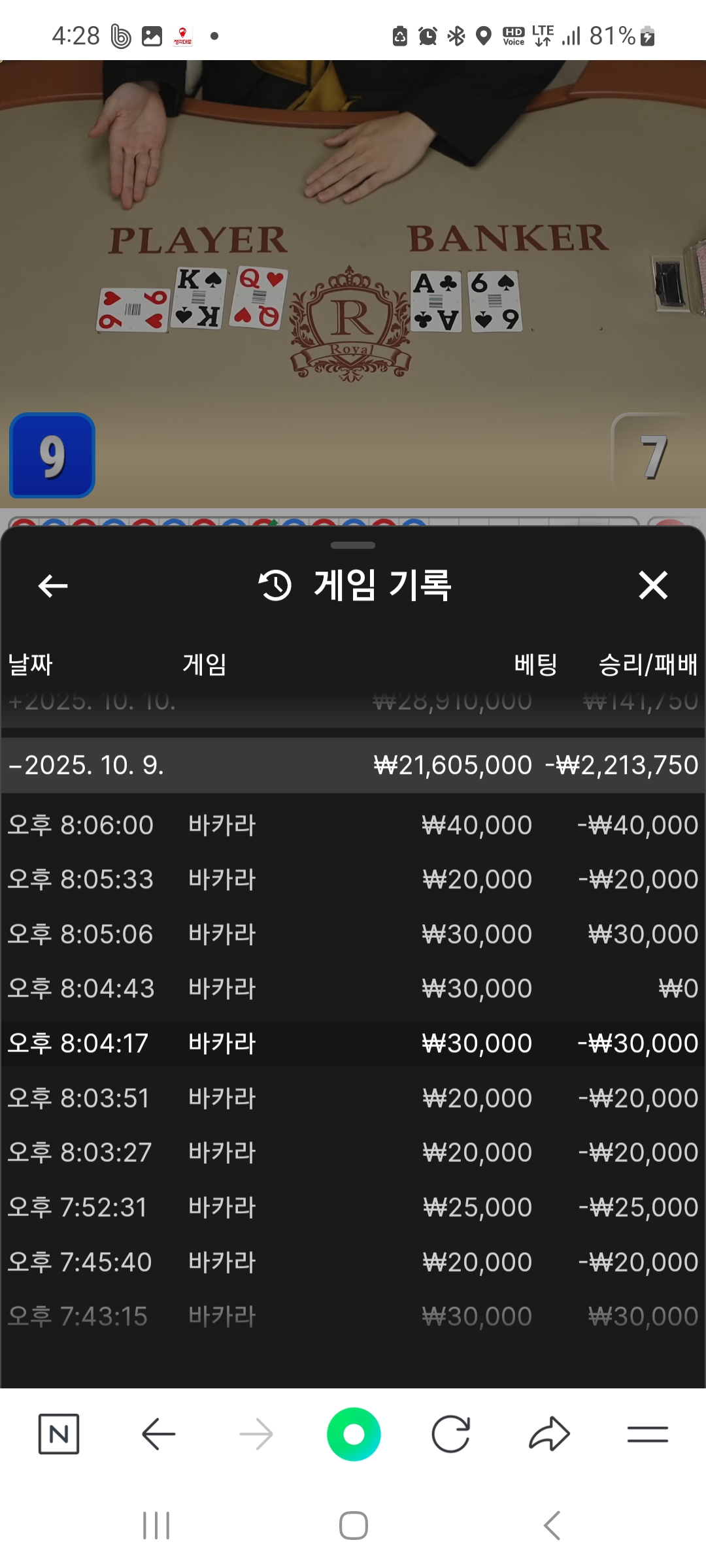Screen dimensions: 706x1568
Task: Select the 오후 8:04:17 바카라 record
Action: pyautogui.click(x=353, y=1043)
